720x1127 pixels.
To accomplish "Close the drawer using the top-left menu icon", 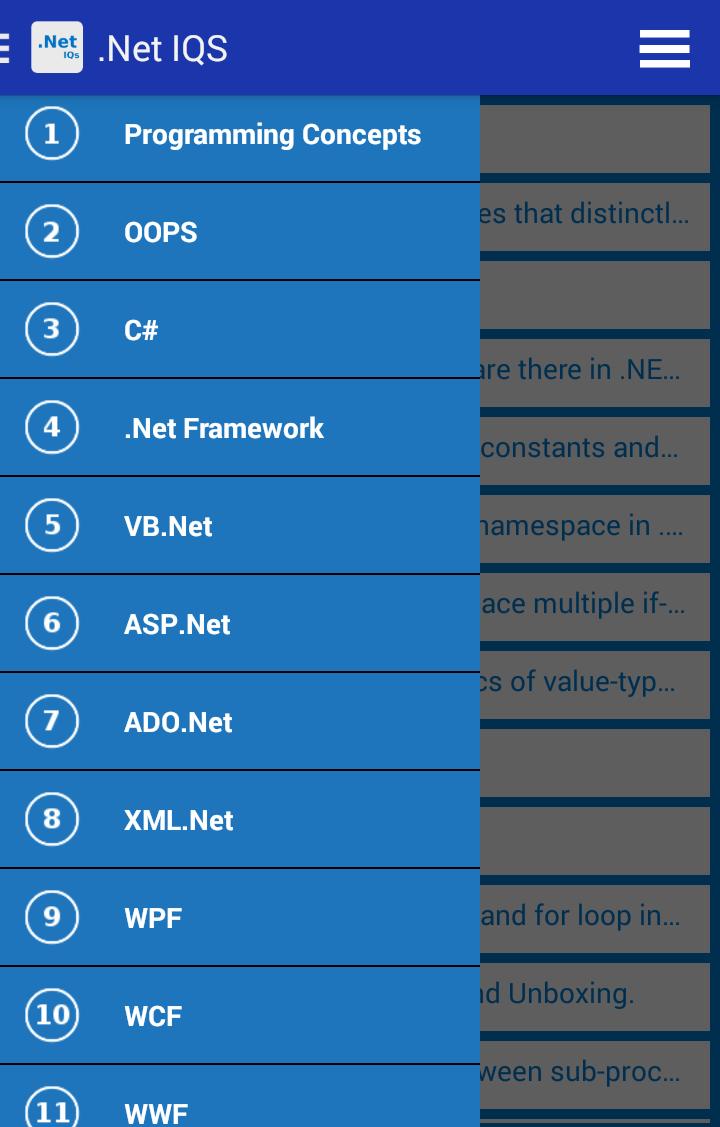I will (5, 48).
